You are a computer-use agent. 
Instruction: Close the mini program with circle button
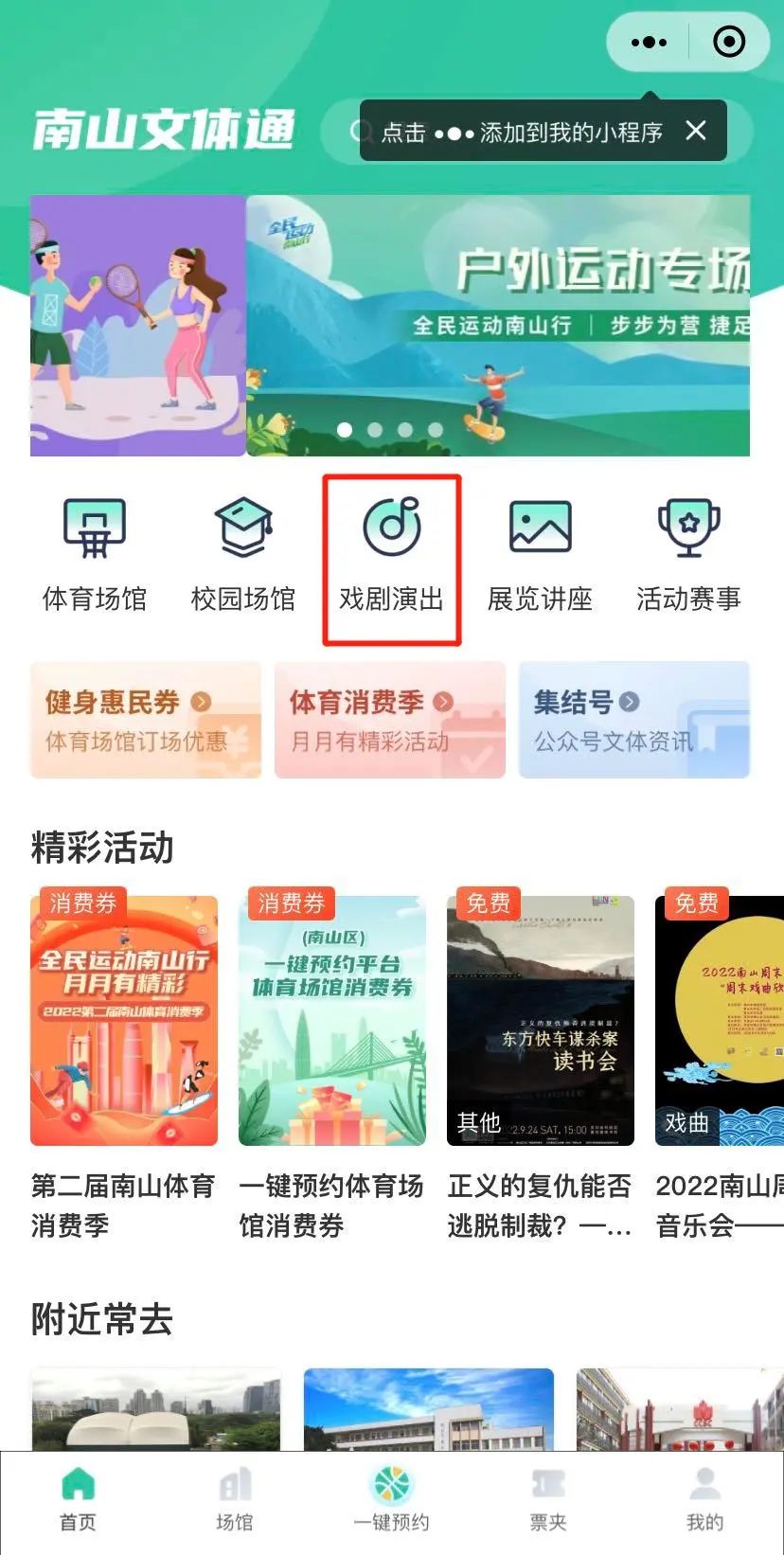[728, 42]
